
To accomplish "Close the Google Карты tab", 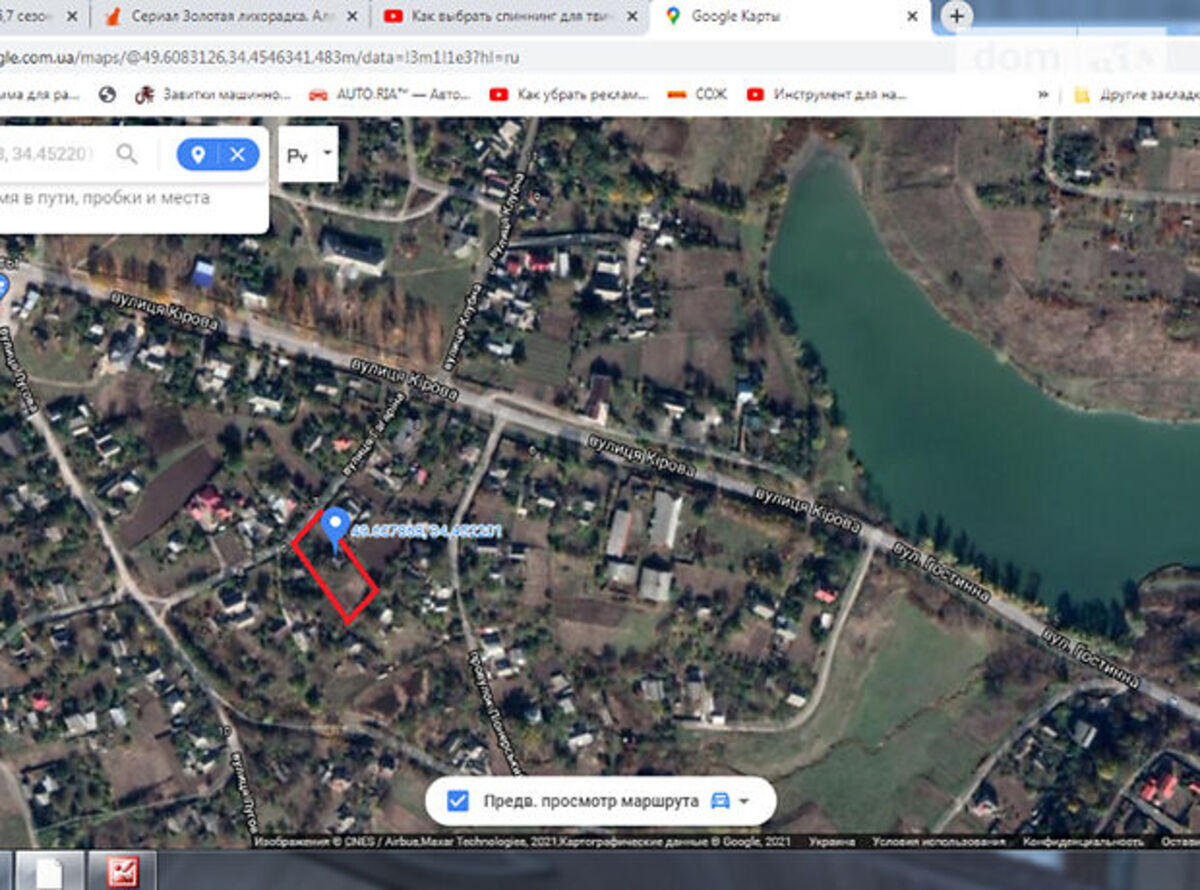I will [x=912, y=16].
